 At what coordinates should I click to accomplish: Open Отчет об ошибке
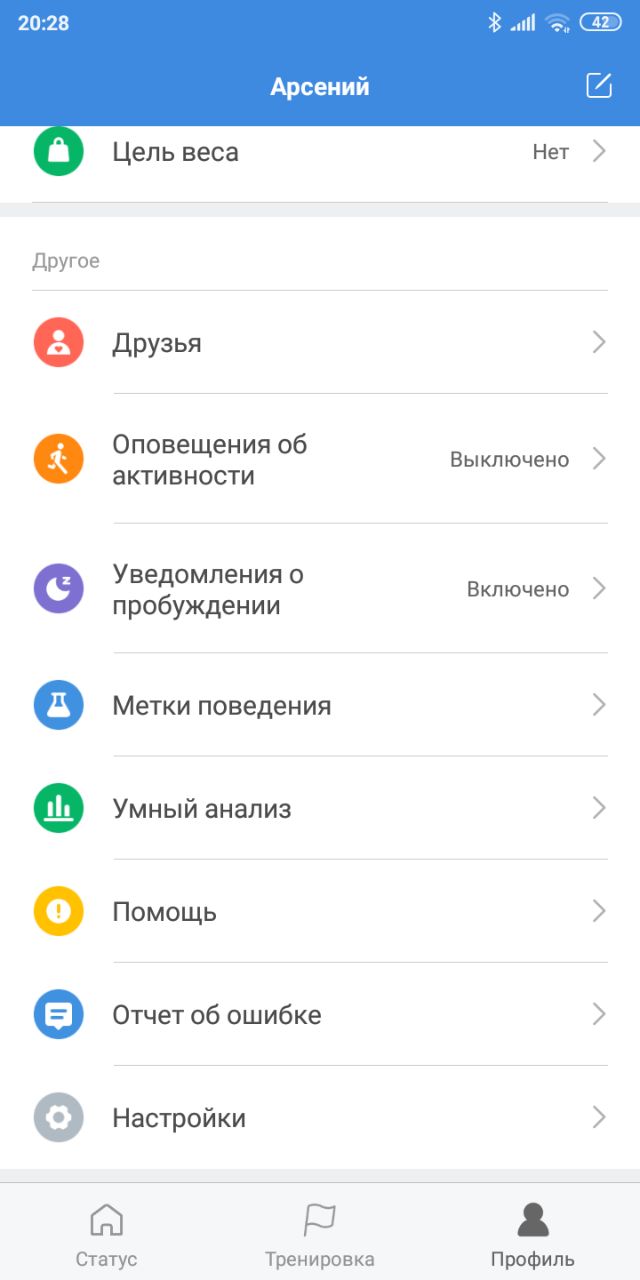[x=320, y=1014]
